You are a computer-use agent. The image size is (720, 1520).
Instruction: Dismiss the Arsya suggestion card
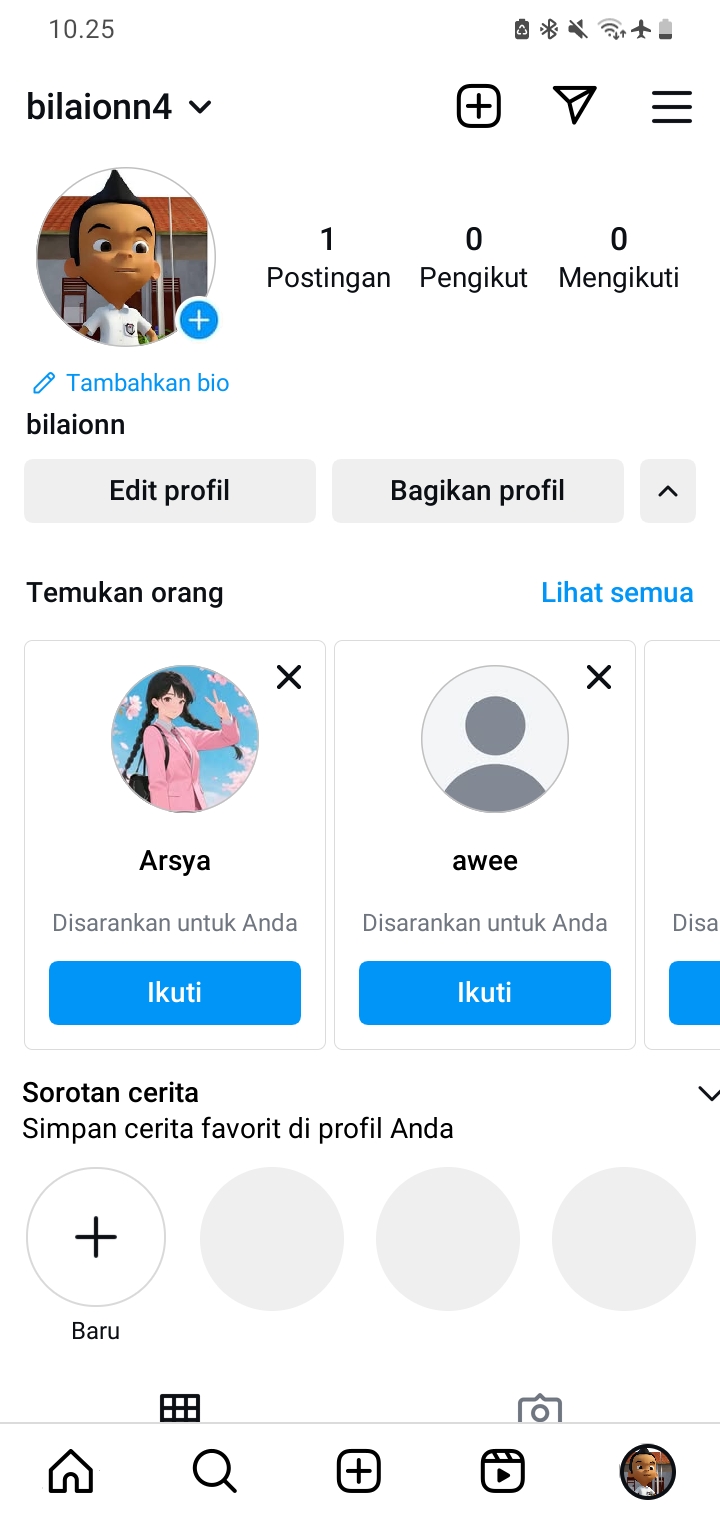pos(289,678)
